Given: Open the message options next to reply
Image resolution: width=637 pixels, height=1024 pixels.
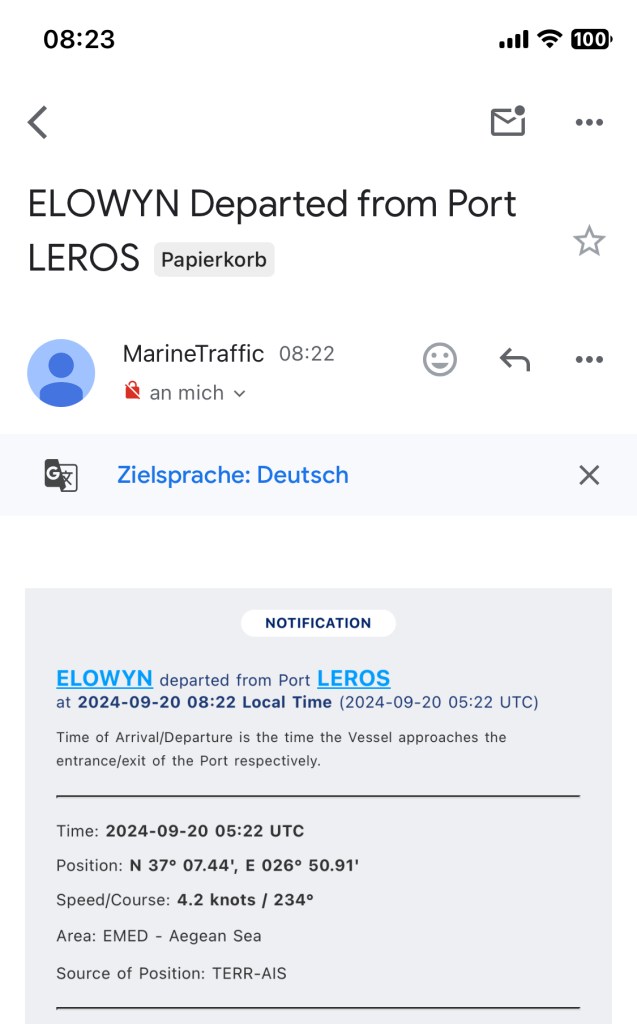Looking at the screenshot, I should coord(589,359).
